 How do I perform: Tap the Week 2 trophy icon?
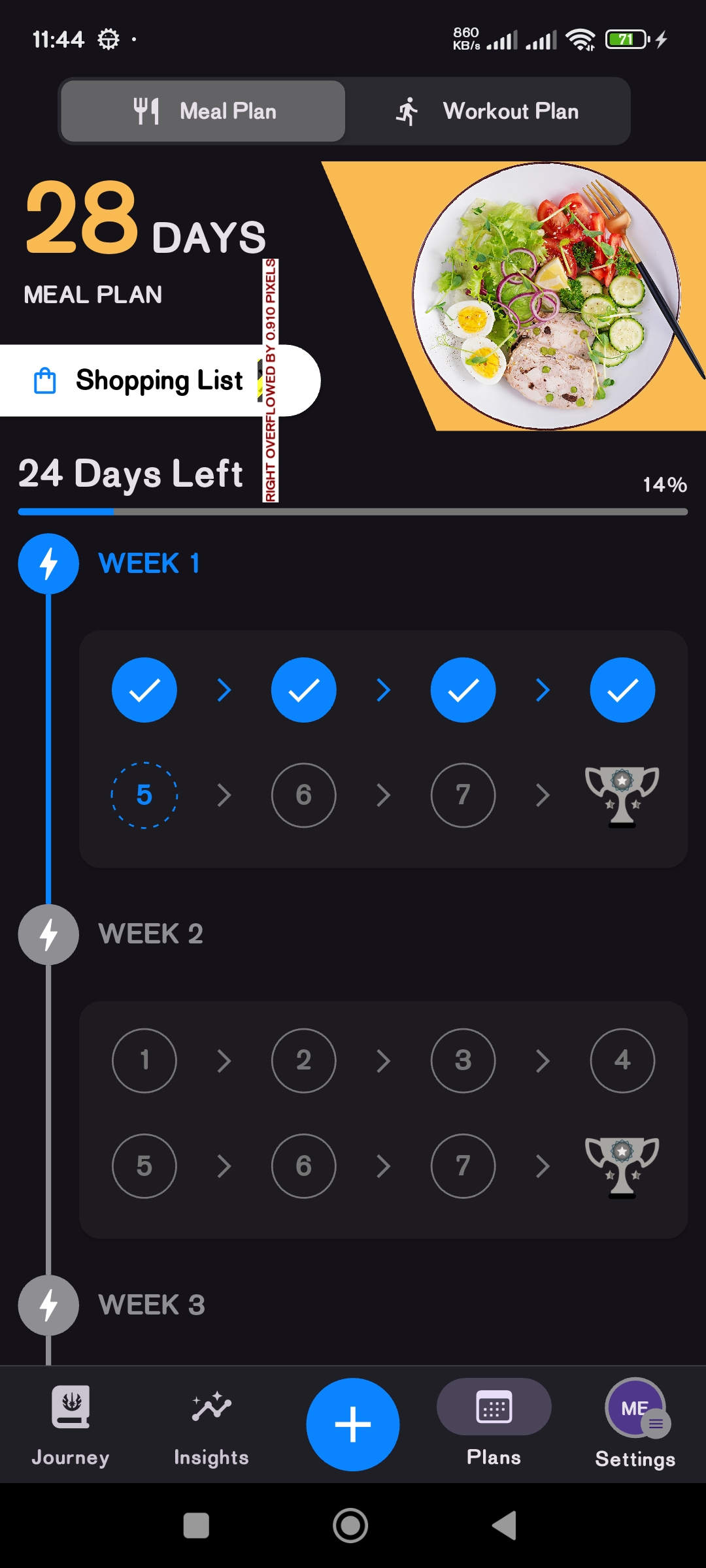click(622, 1167)
